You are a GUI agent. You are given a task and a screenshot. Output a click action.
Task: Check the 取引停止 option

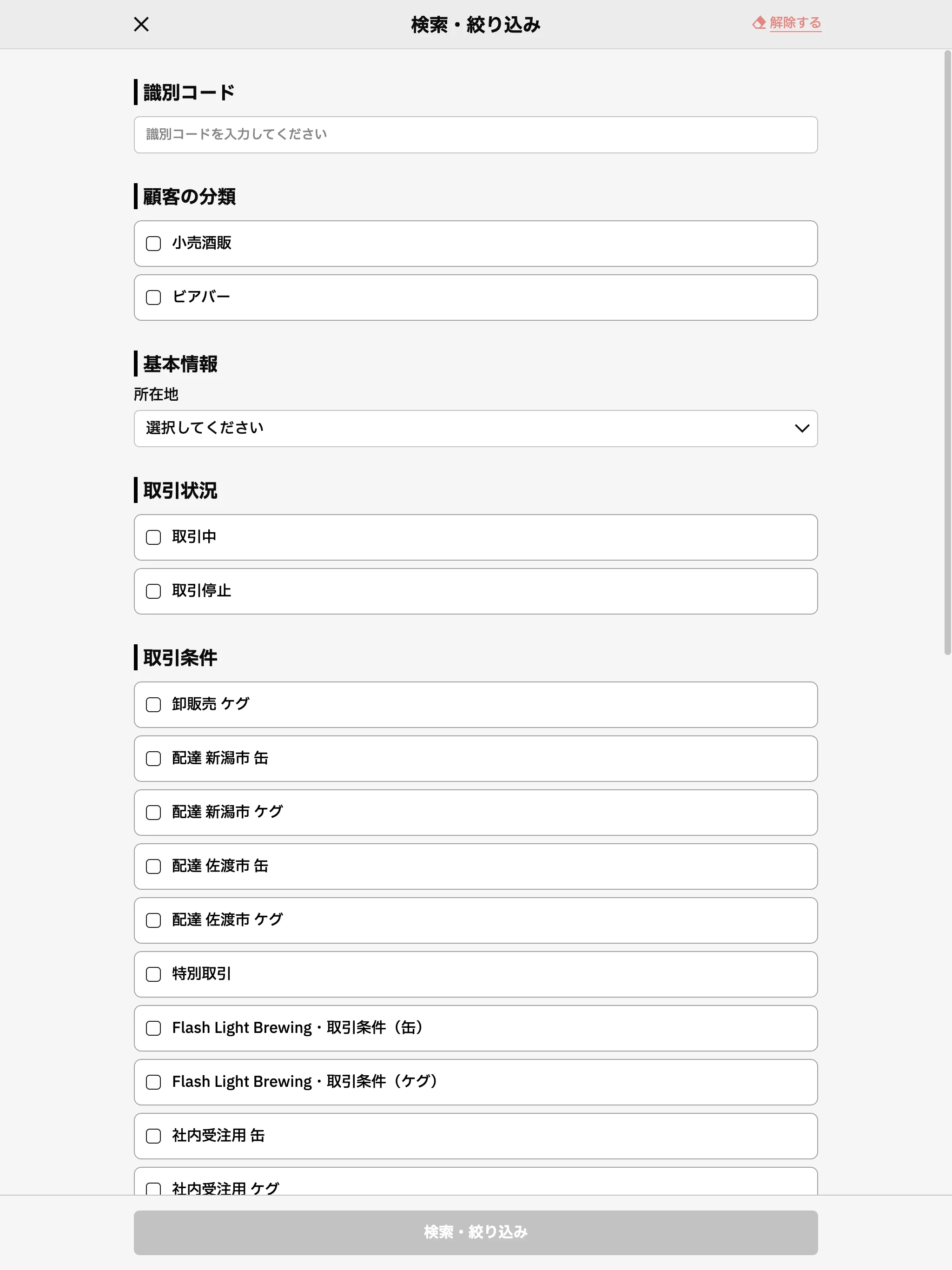pos(153,591)
